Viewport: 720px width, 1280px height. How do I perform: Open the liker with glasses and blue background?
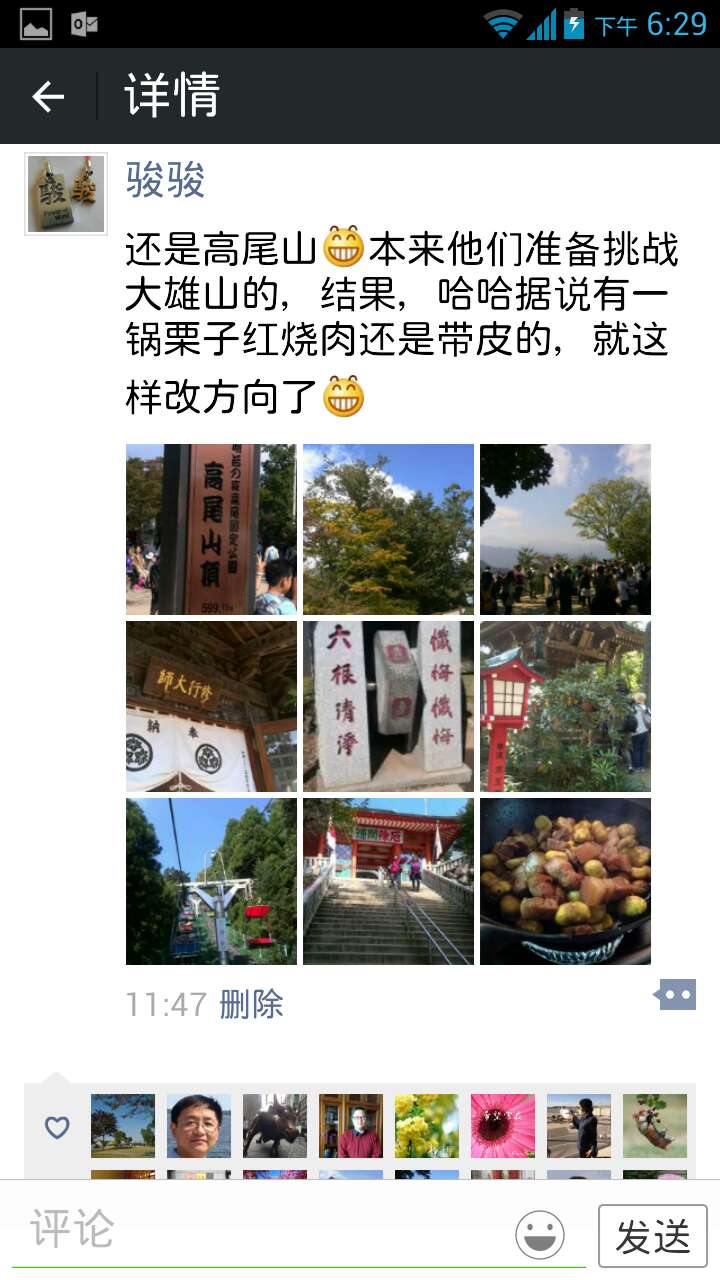[x=199, y=1126]
